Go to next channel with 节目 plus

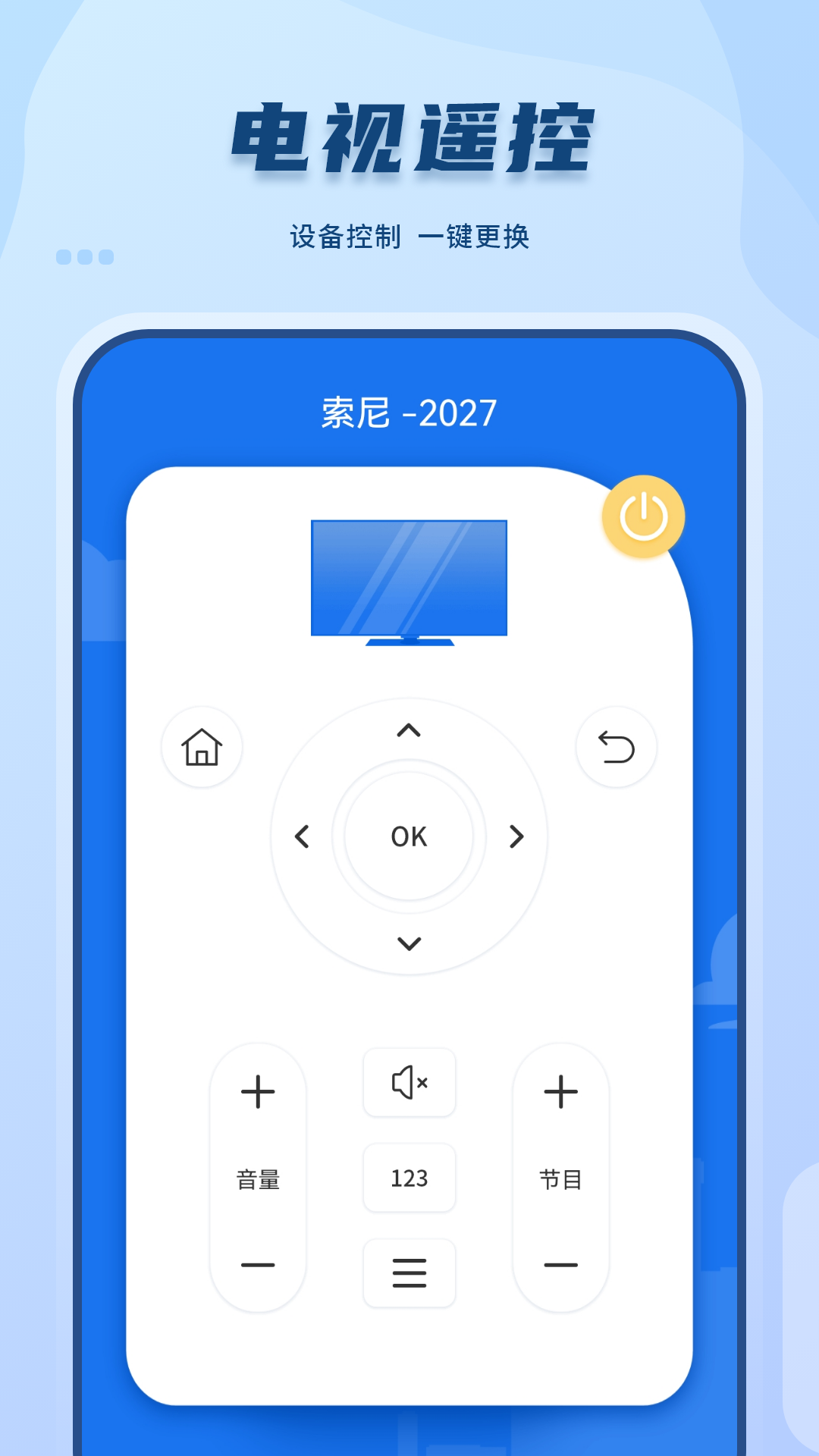[x=560, y=1090]
